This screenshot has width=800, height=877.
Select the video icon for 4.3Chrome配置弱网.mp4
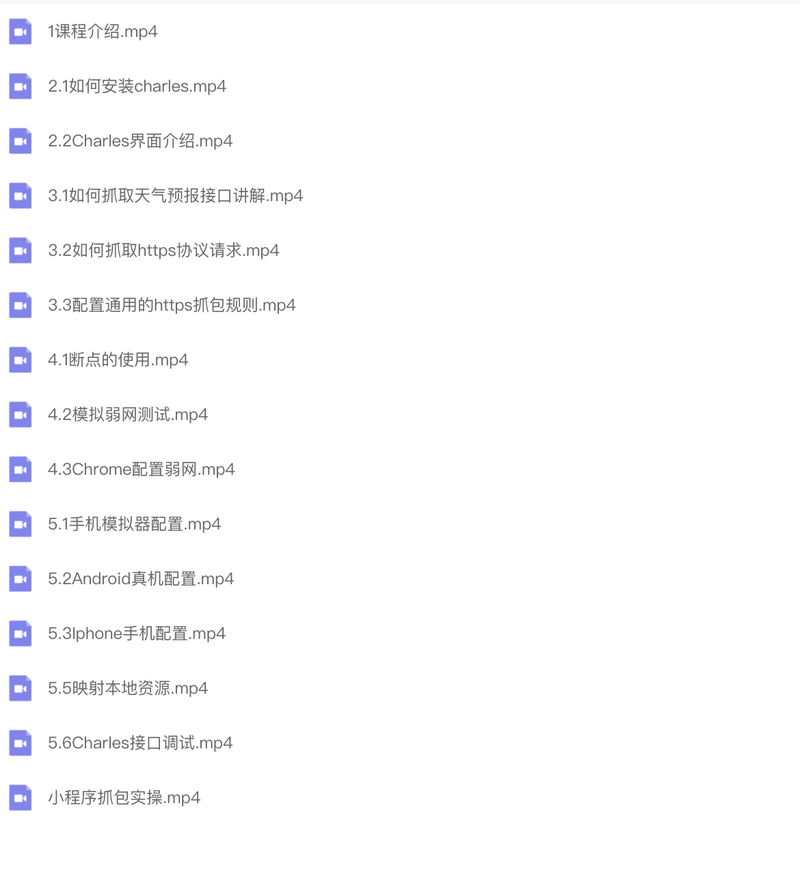click(x=20, y=468)
